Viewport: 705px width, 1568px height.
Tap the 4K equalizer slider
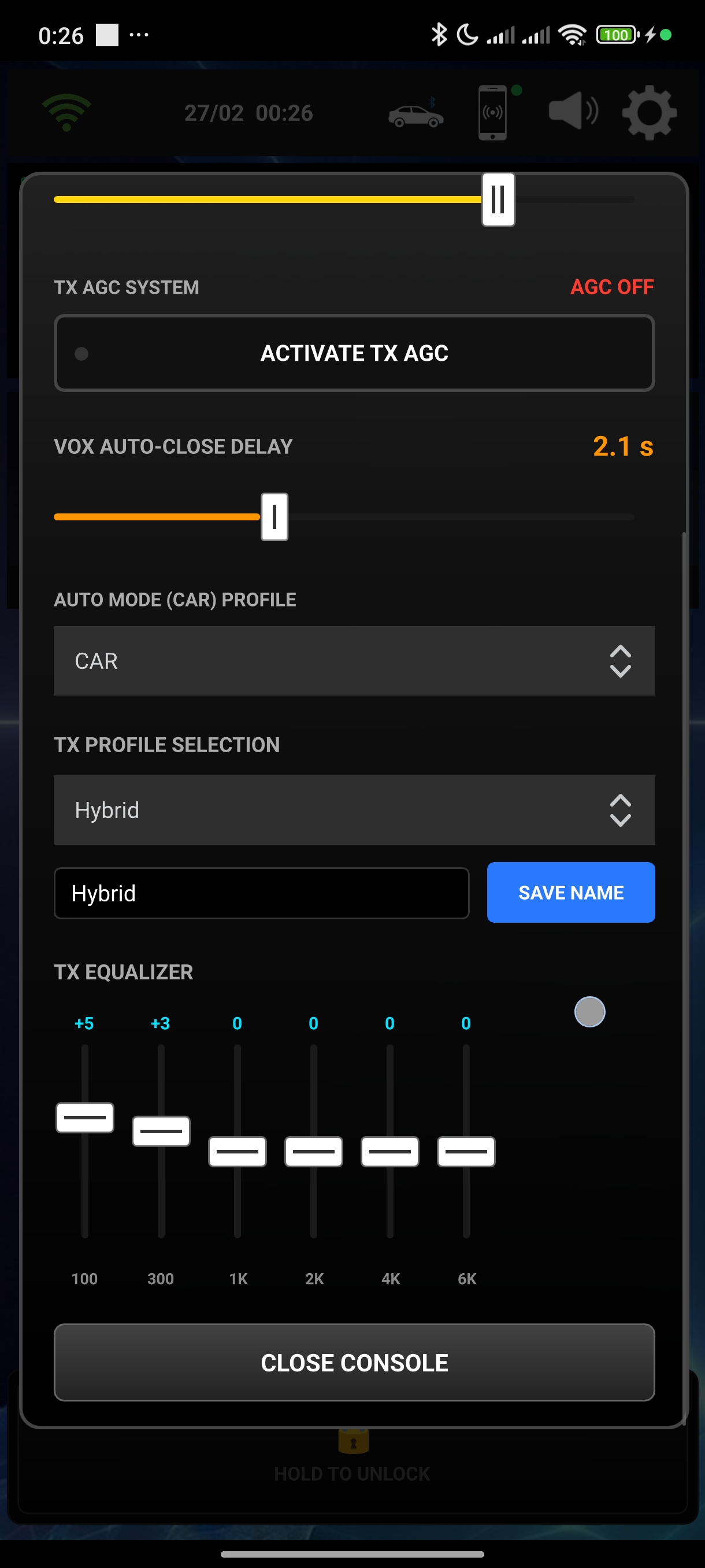(390, 1152)
